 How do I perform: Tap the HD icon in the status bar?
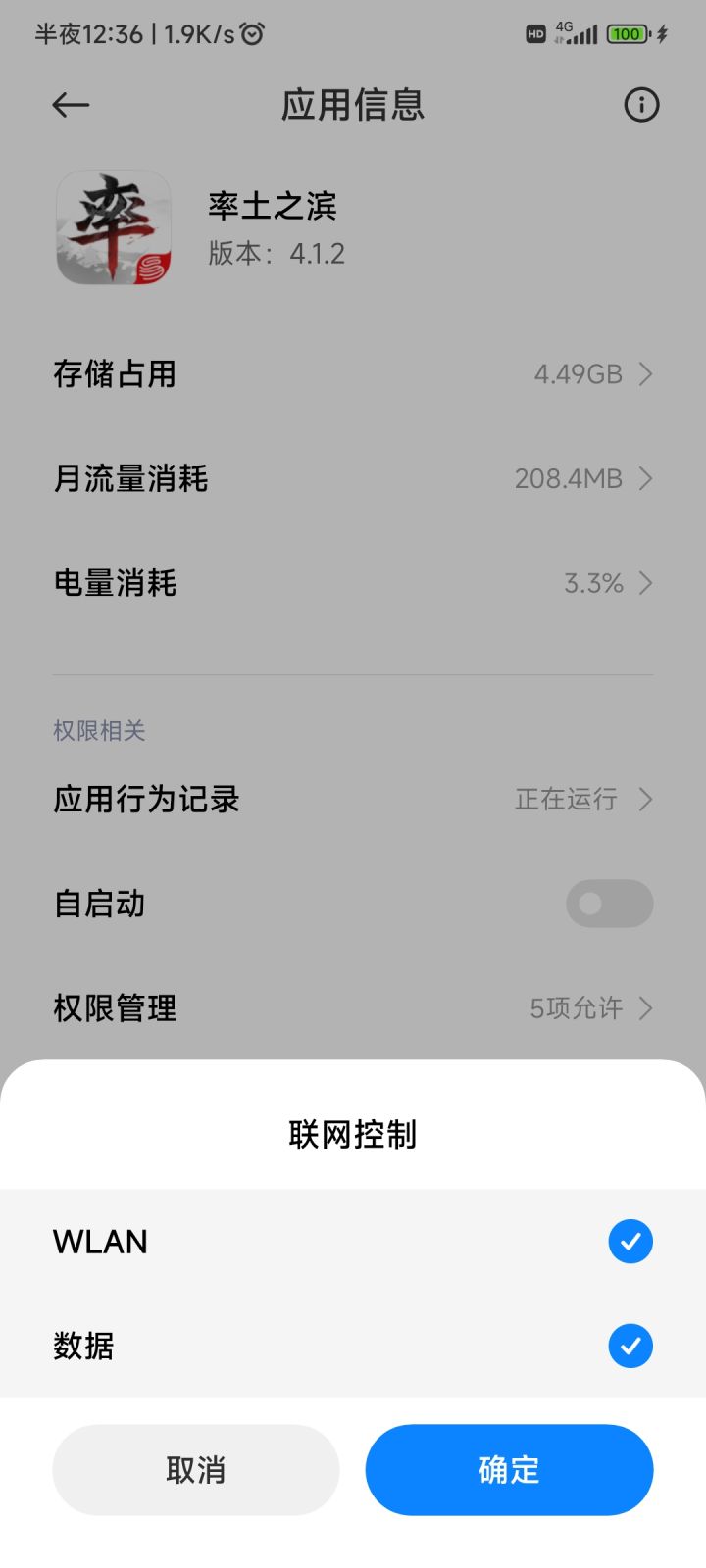[x=534, y=33]
